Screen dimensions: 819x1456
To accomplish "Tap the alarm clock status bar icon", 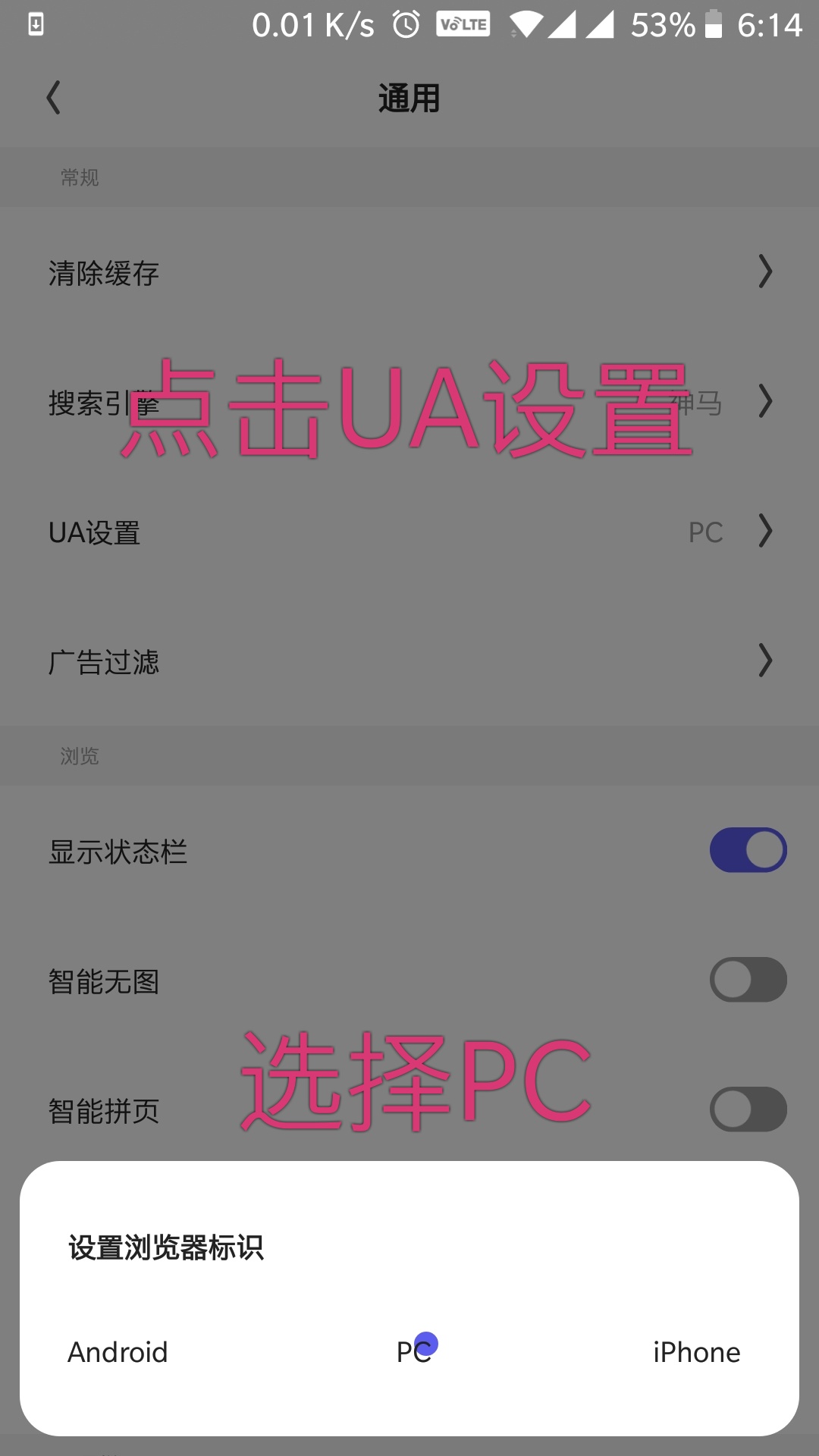I will pyautogui.click(x=404, y=24).
